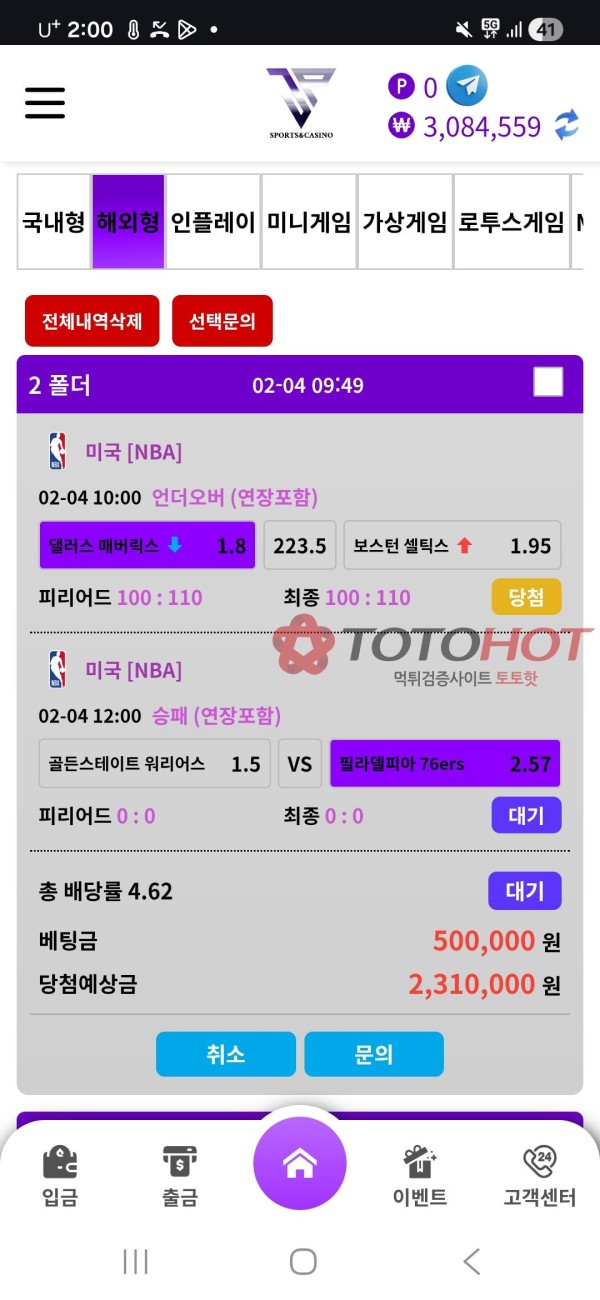Open the 이벤트 page

coord(420,1175)
